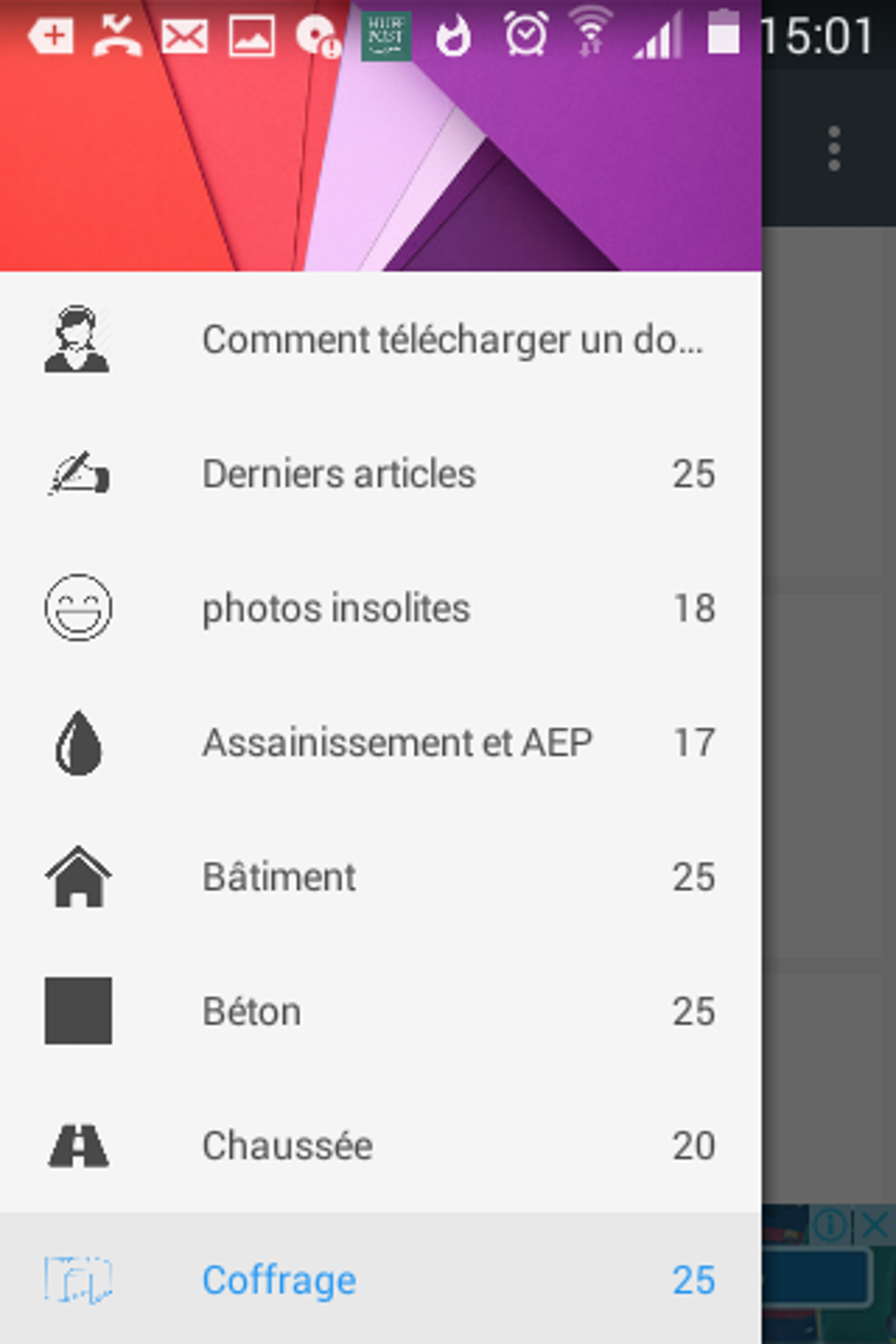The height and width of the screenshot is (1344, 896).
Task: Tap the battery indicator in the status bar
Action: point(724,35)
